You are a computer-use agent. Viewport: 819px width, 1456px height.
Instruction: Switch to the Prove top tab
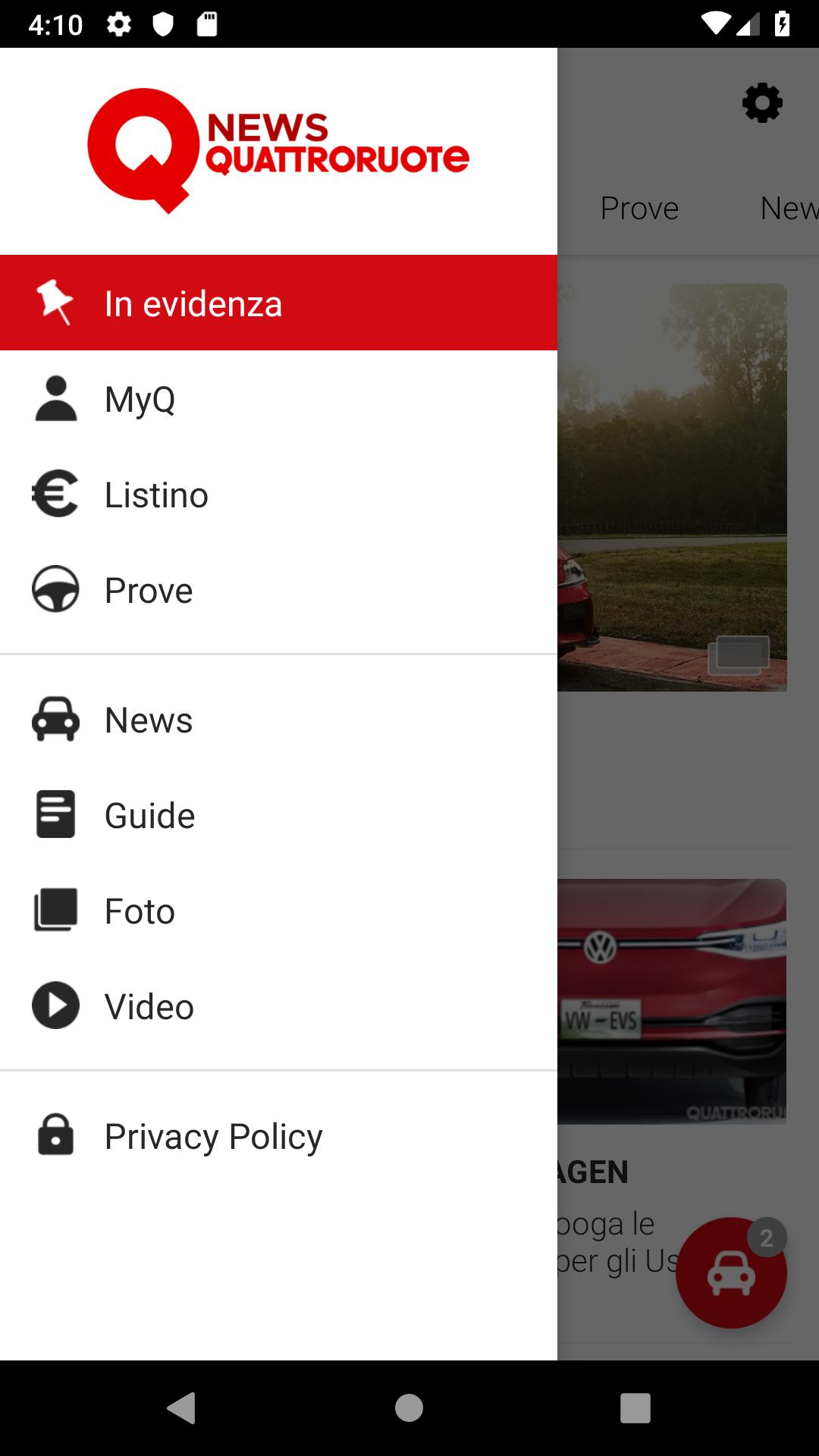639,208
